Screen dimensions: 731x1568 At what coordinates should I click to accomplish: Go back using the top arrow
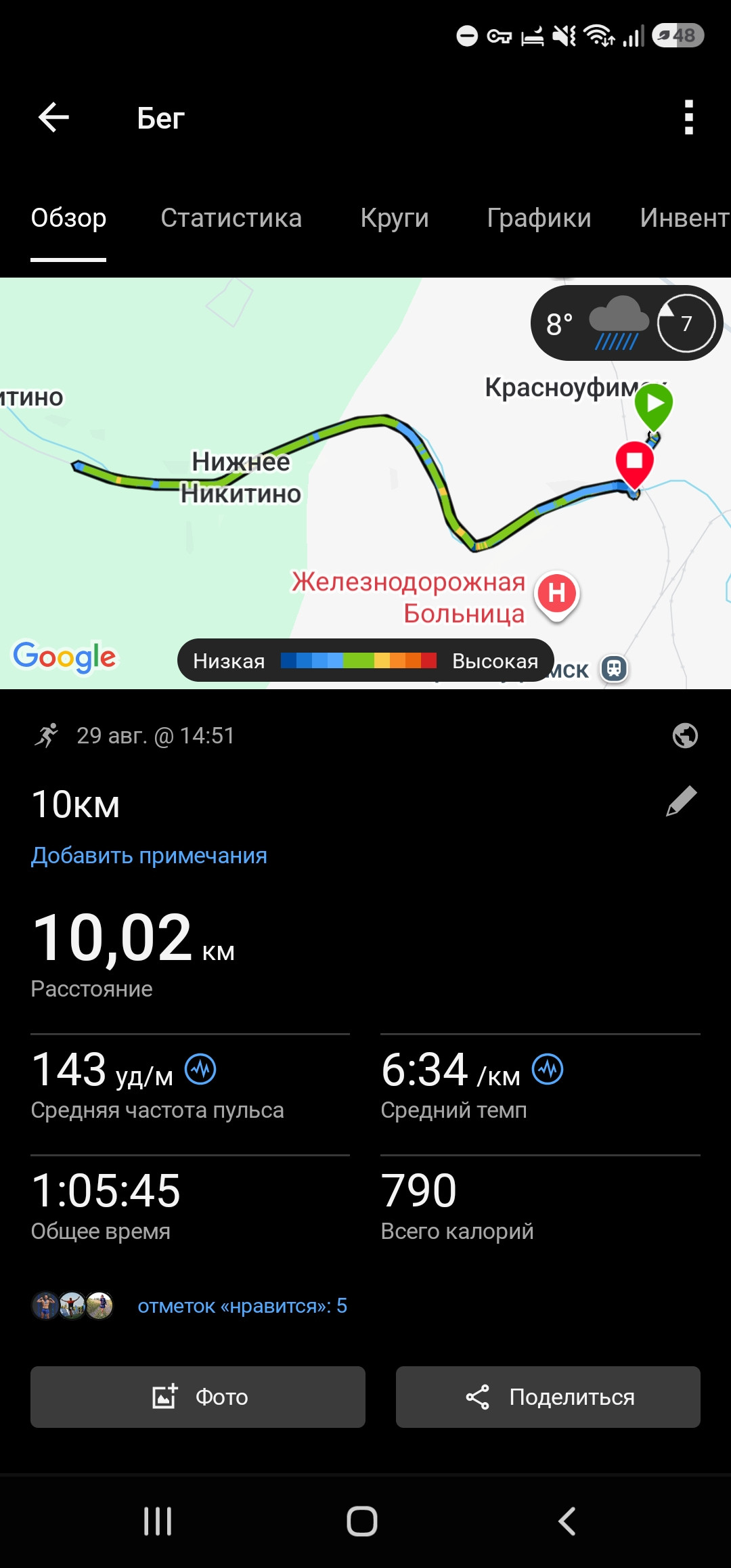[53, 118]
